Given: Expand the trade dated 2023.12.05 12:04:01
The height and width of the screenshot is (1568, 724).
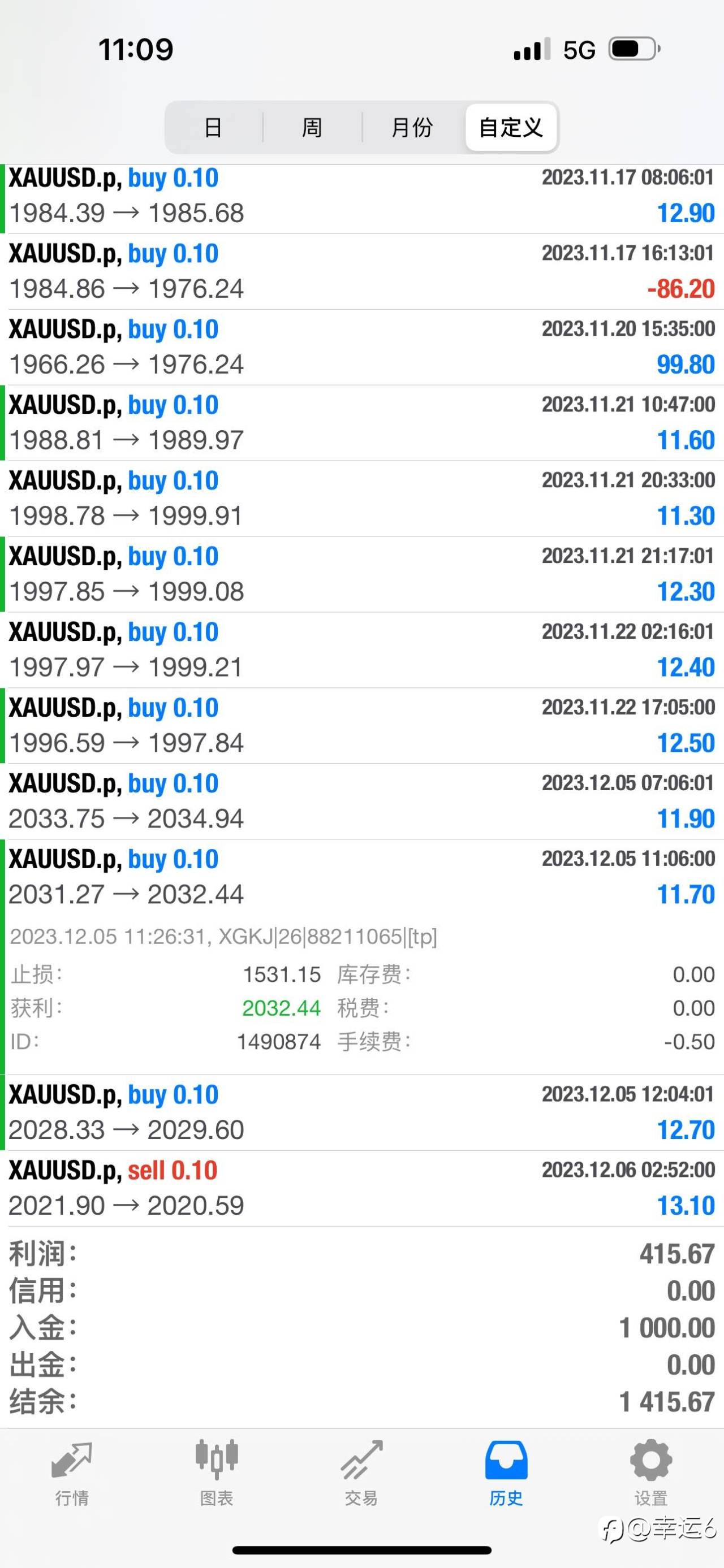Looking at the screenshot, I should tap(361, 1113).
